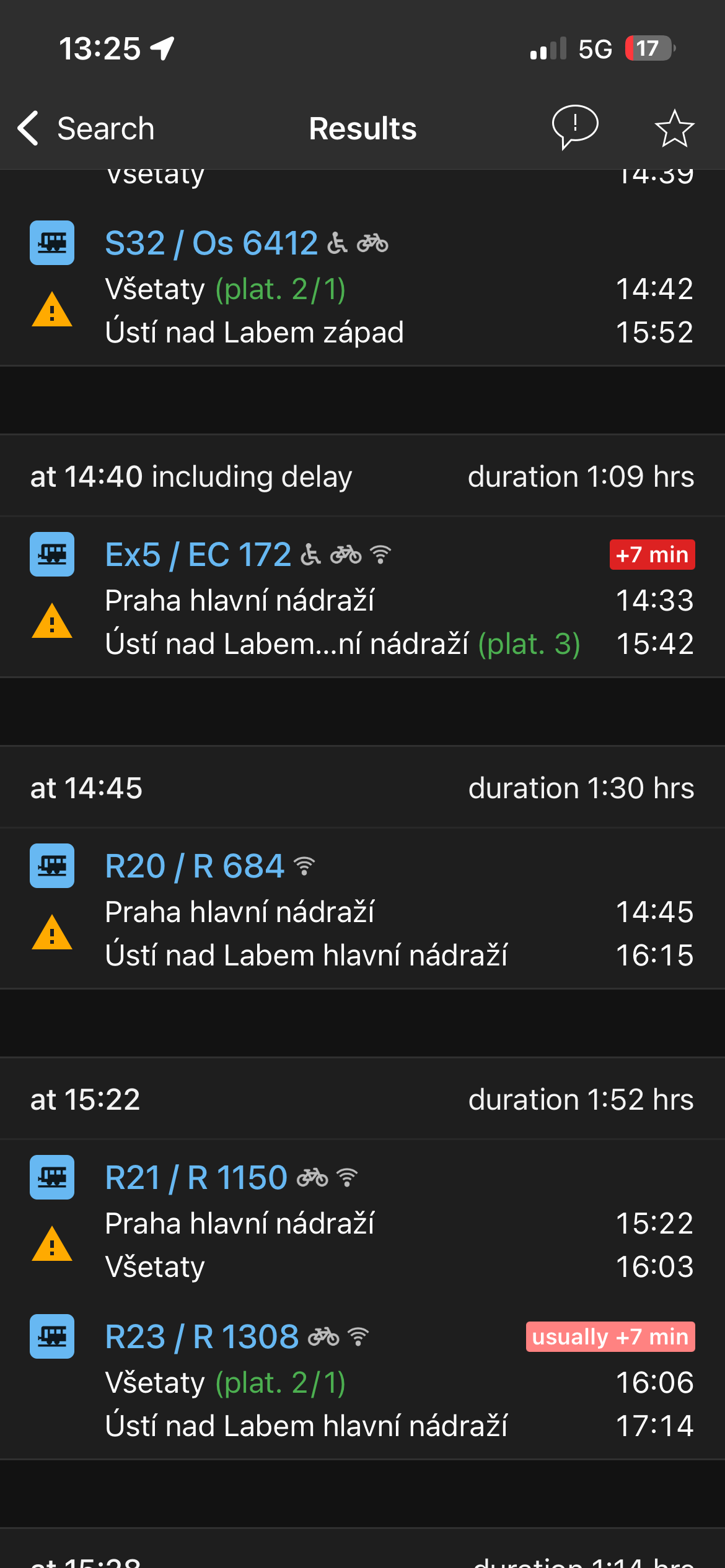Open train R21 / R 1150 details

(x=196, y=1177)
